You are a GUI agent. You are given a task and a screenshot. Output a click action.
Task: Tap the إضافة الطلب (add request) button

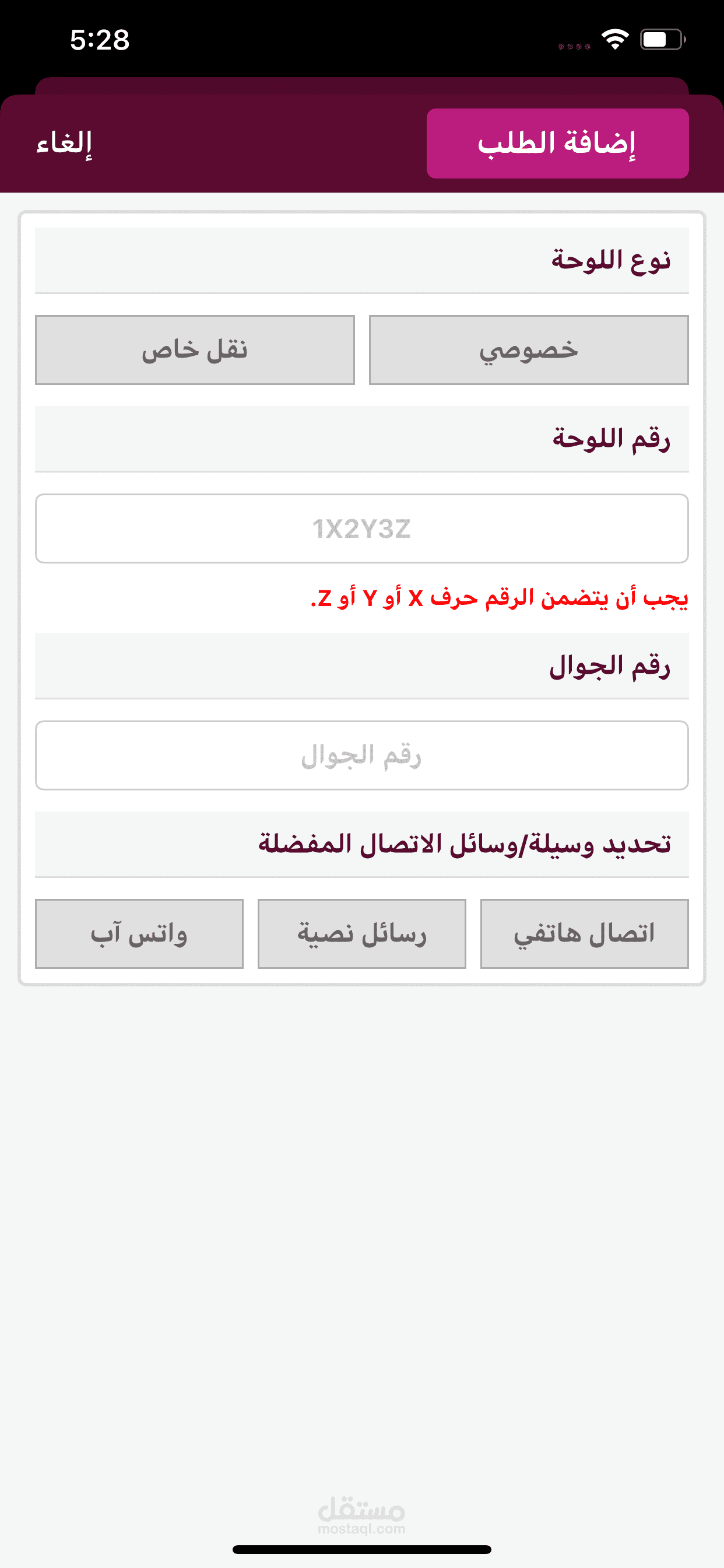point(557,143)
